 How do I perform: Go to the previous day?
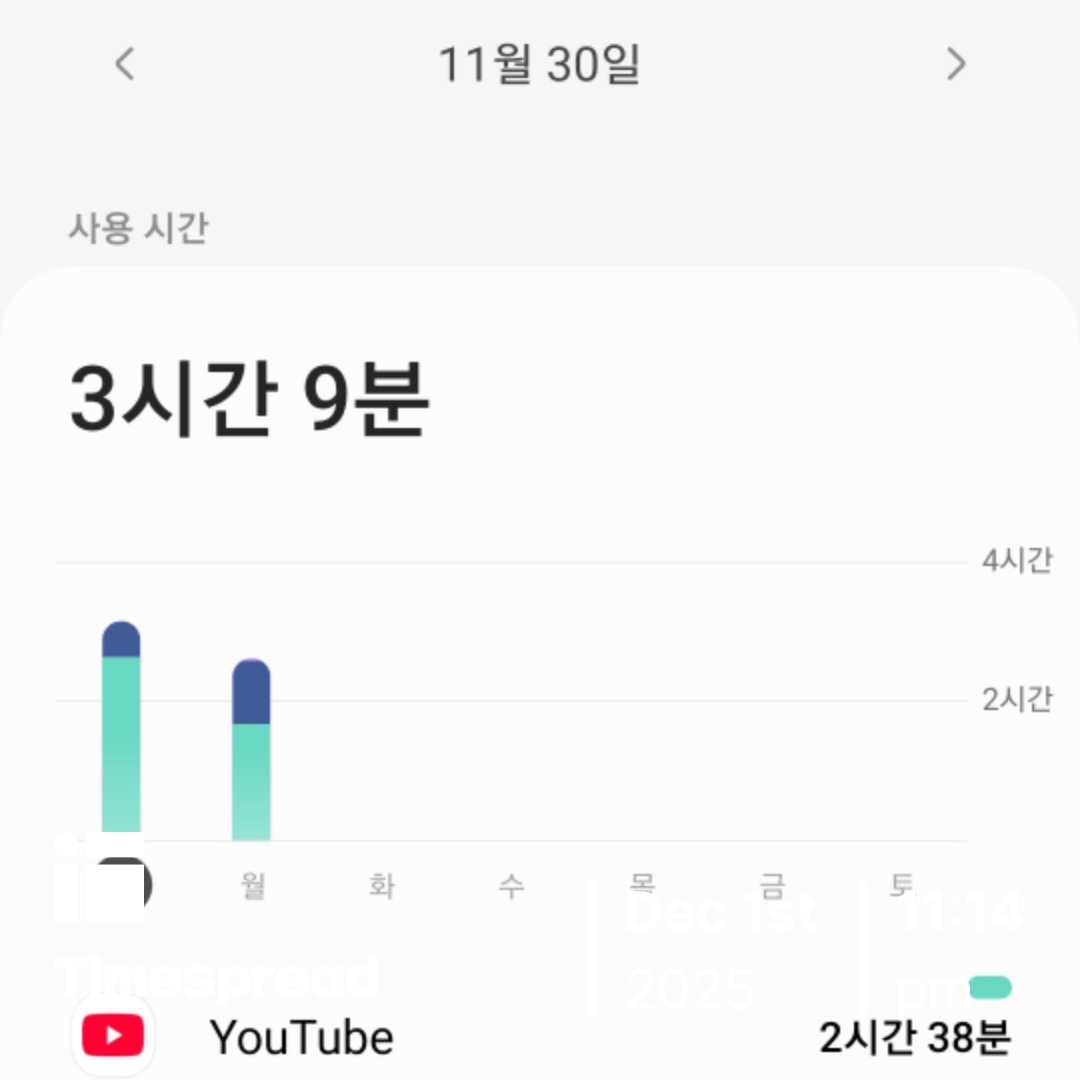[x=124, y=65]
